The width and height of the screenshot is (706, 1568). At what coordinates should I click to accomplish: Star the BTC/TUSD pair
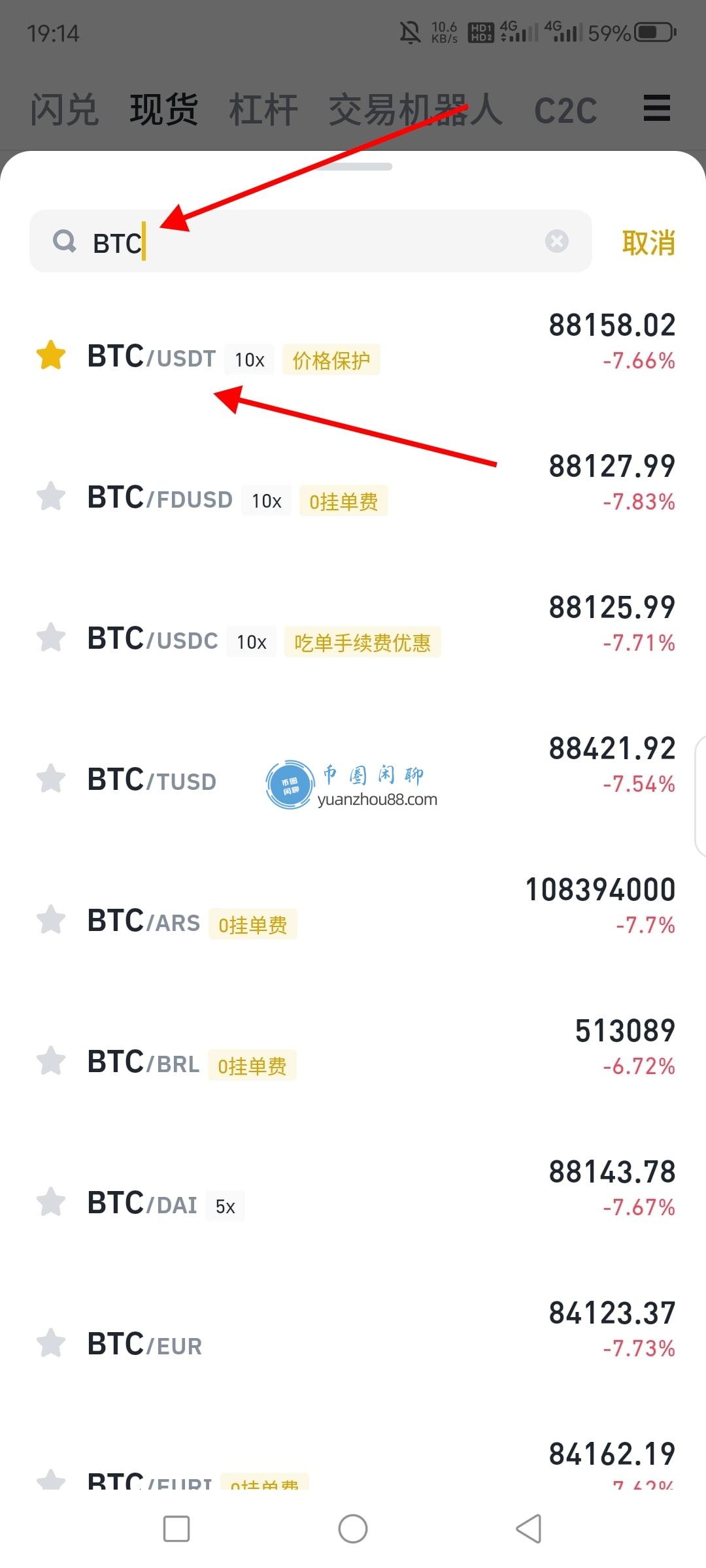tap(51, 779)
